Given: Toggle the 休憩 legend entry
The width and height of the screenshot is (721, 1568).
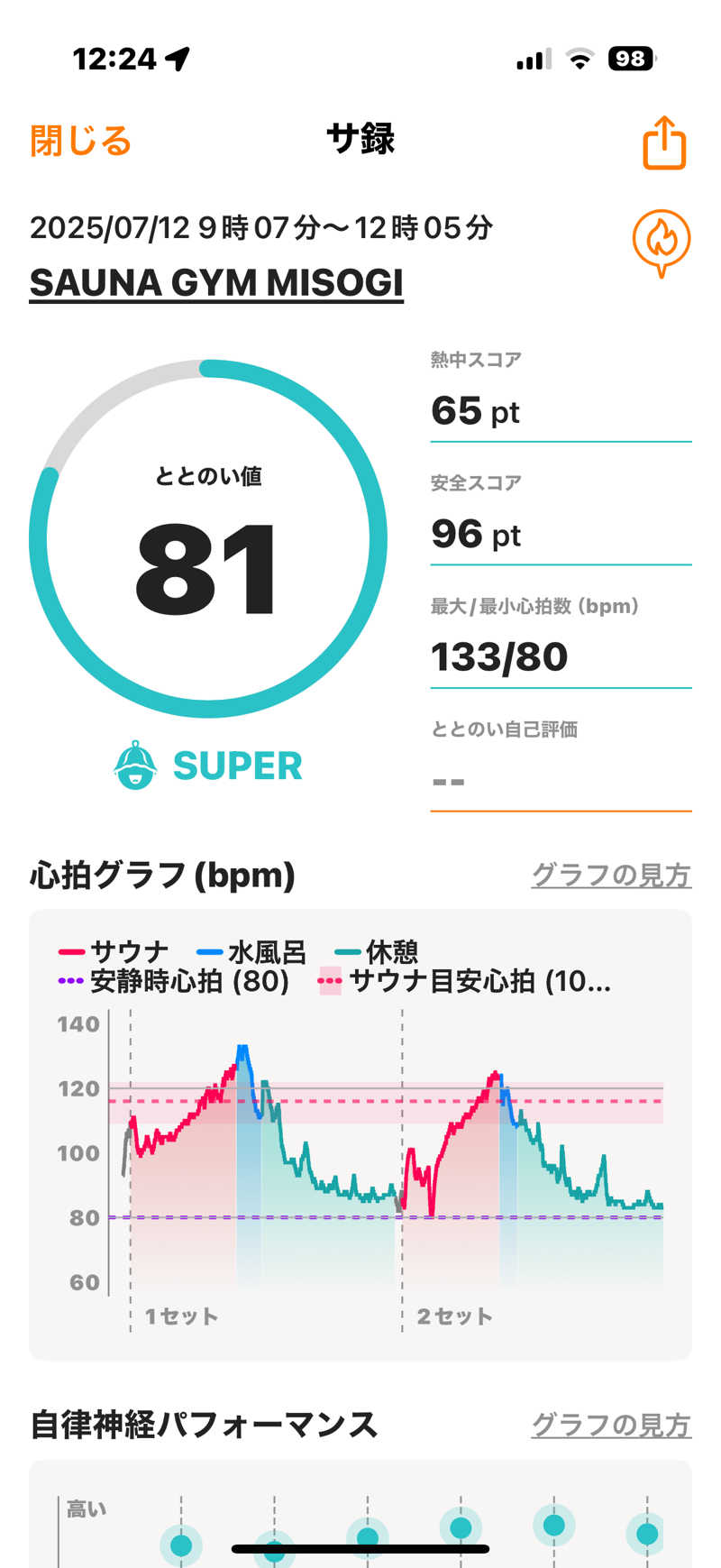Looking at the screenshot, I should (389, 949).
